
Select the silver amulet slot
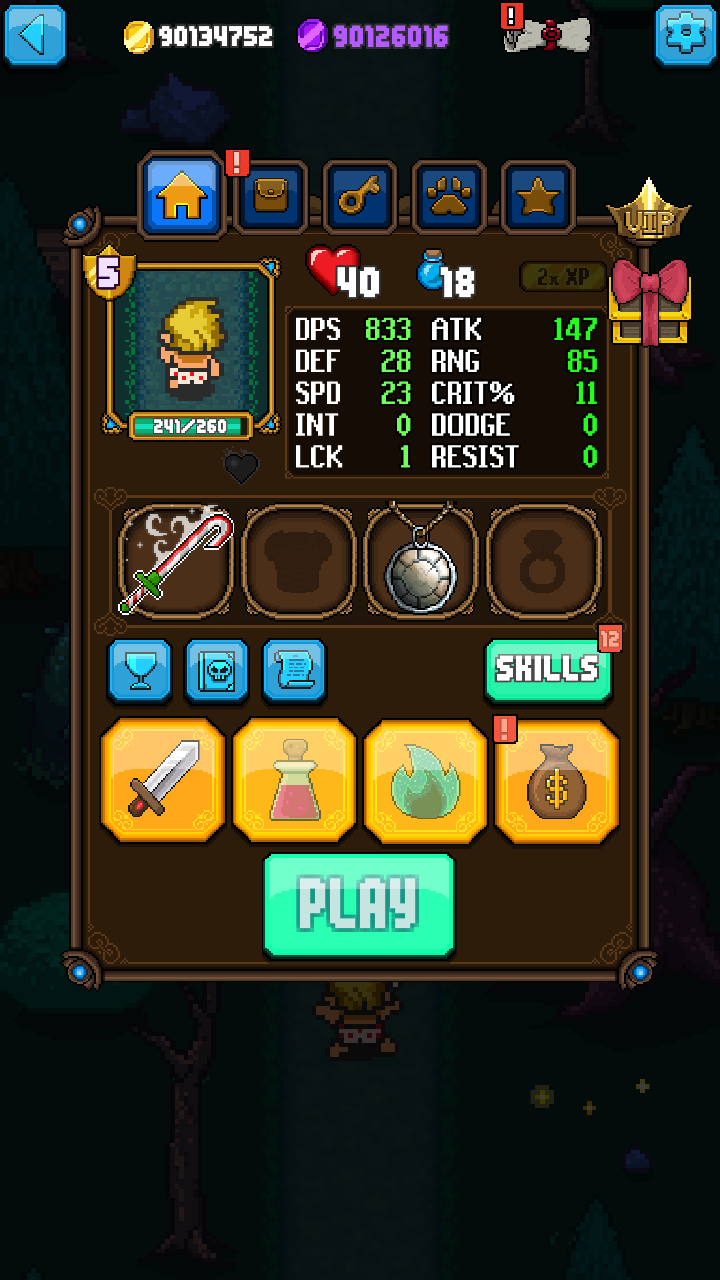click(x=421, y=562)
